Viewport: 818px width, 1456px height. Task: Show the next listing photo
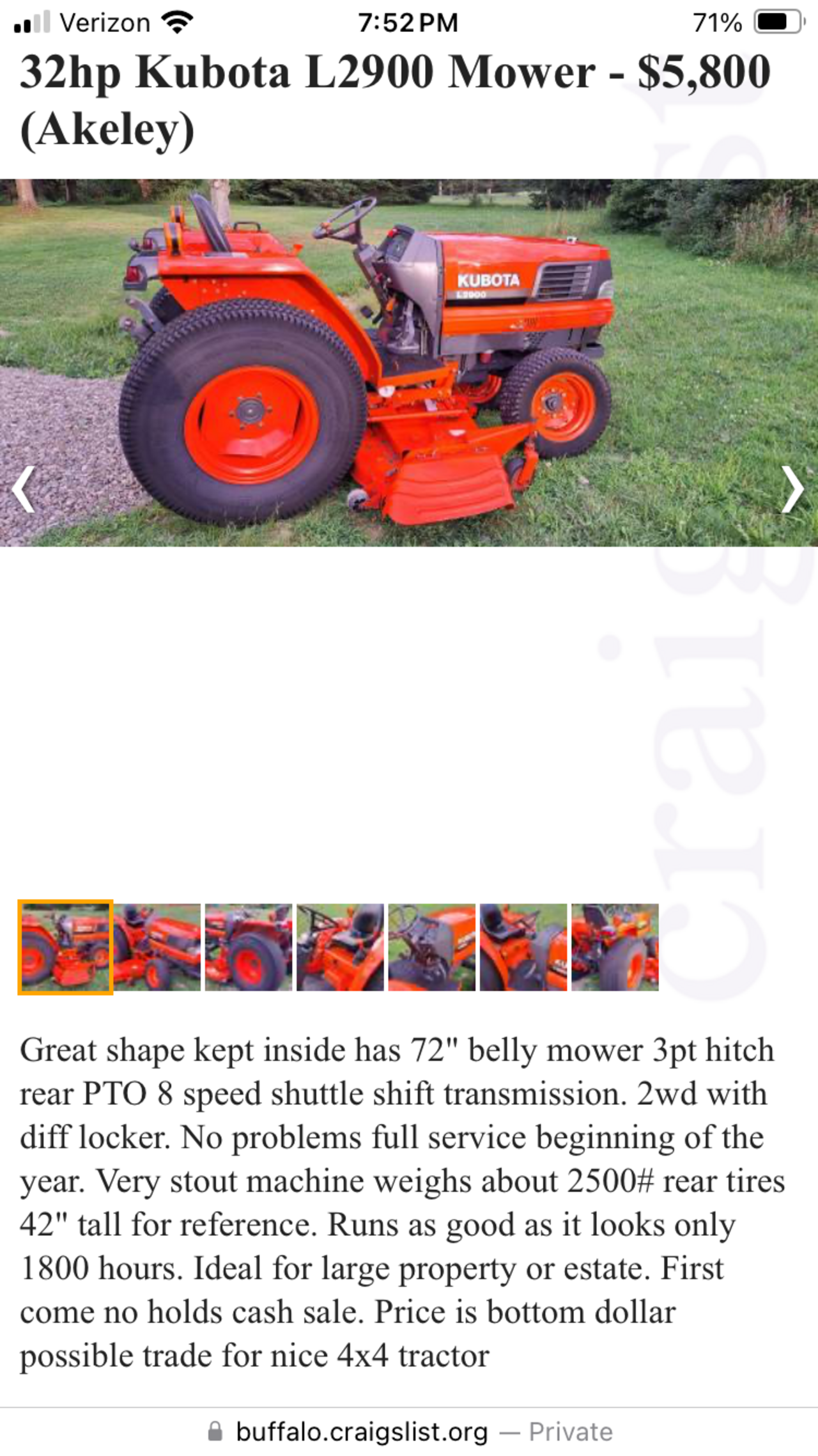(792, 489)
